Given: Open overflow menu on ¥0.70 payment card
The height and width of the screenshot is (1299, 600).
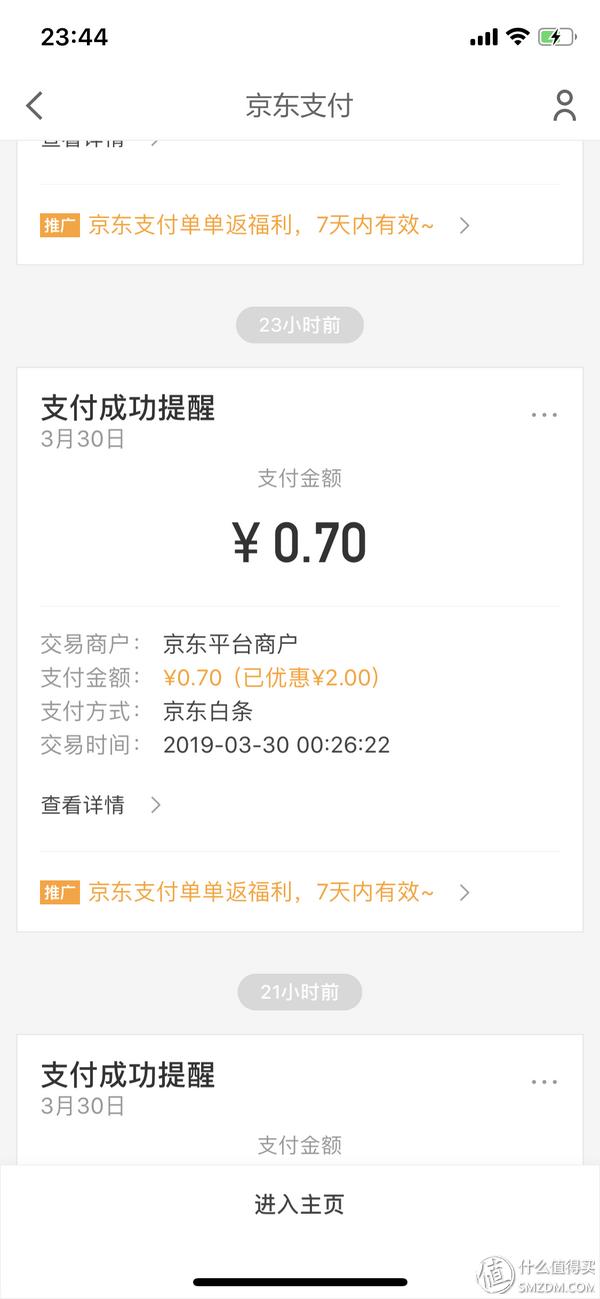Looking at the screenshot, I should click(544, 414).
